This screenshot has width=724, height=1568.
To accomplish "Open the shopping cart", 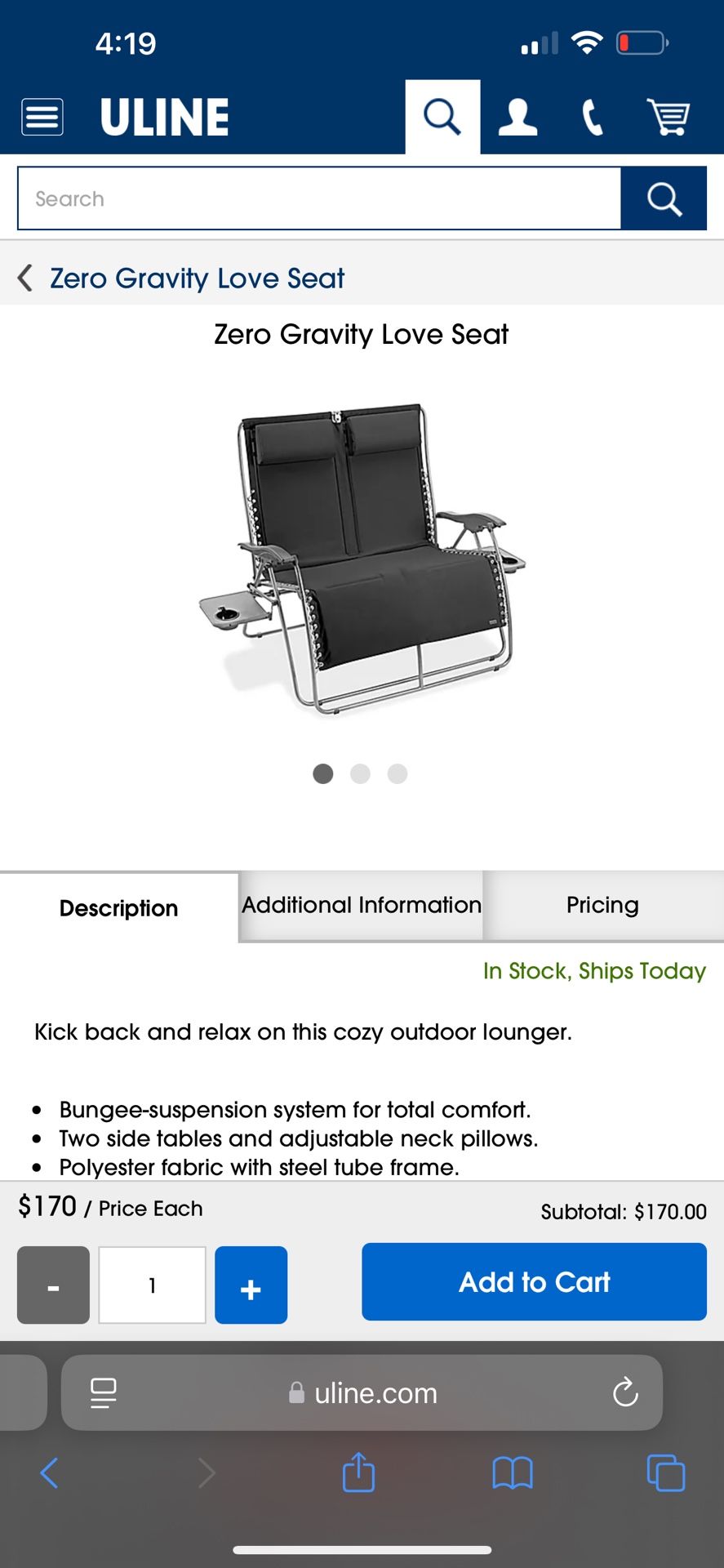I will (668, 117).
